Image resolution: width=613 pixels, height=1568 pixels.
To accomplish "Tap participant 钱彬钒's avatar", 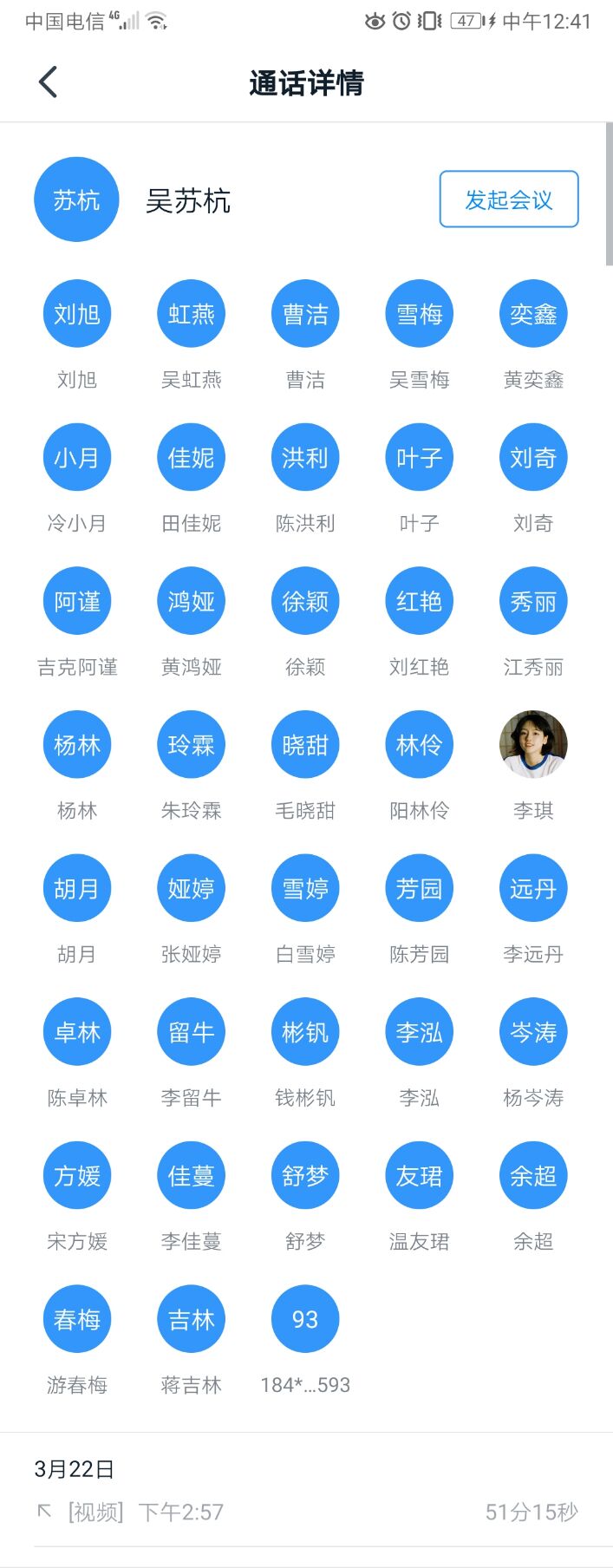I will tap(305, 1032).
